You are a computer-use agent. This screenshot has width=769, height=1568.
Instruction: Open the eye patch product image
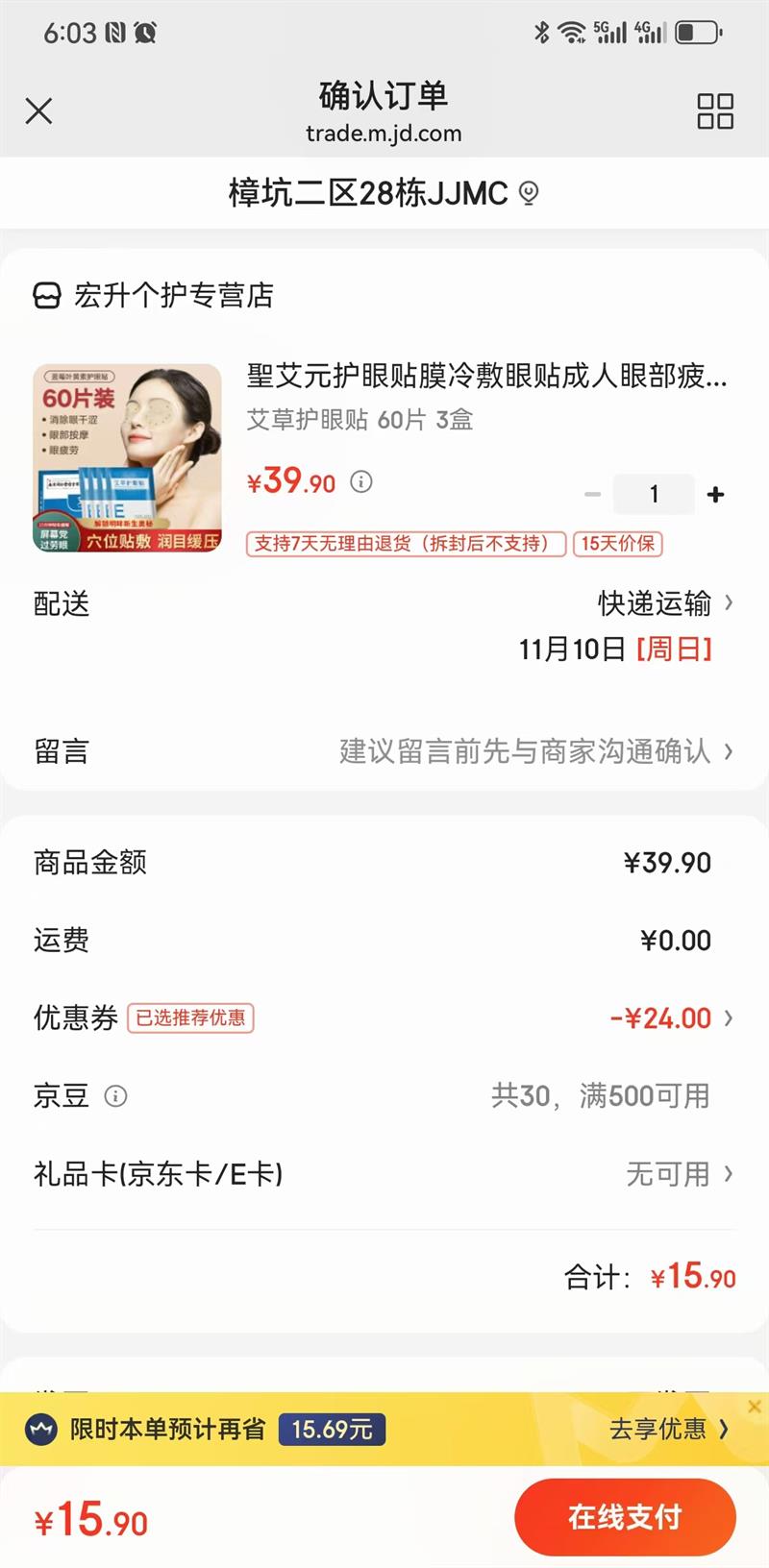128,458
